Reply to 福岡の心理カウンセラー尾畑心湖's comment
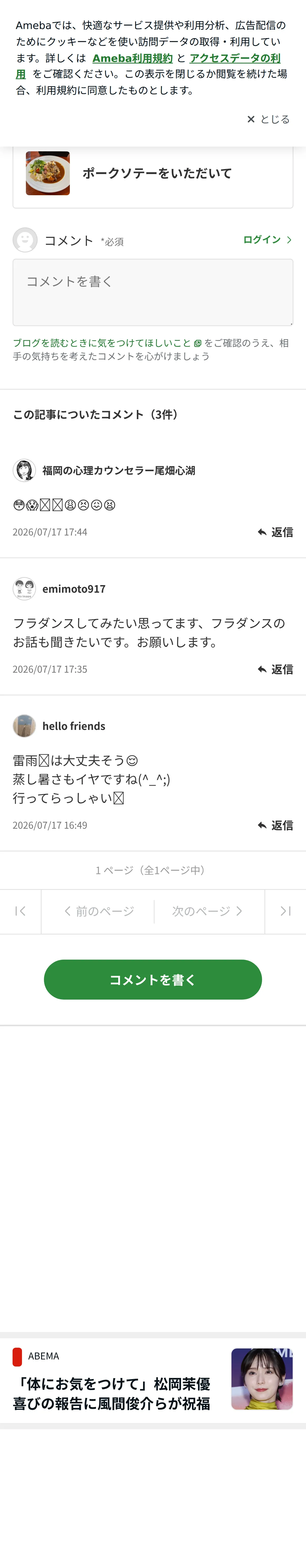 click(275, 532)
